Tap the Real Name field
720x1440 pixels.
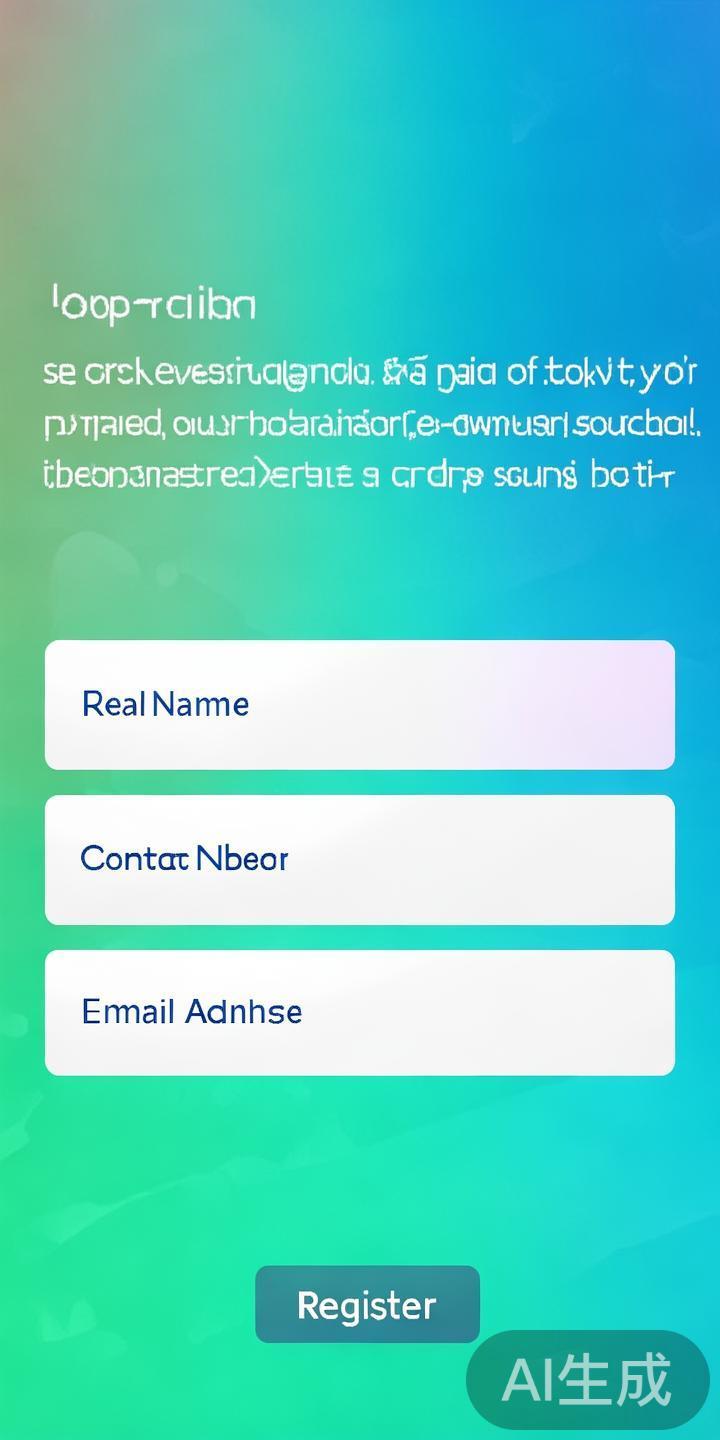(360, 705)
